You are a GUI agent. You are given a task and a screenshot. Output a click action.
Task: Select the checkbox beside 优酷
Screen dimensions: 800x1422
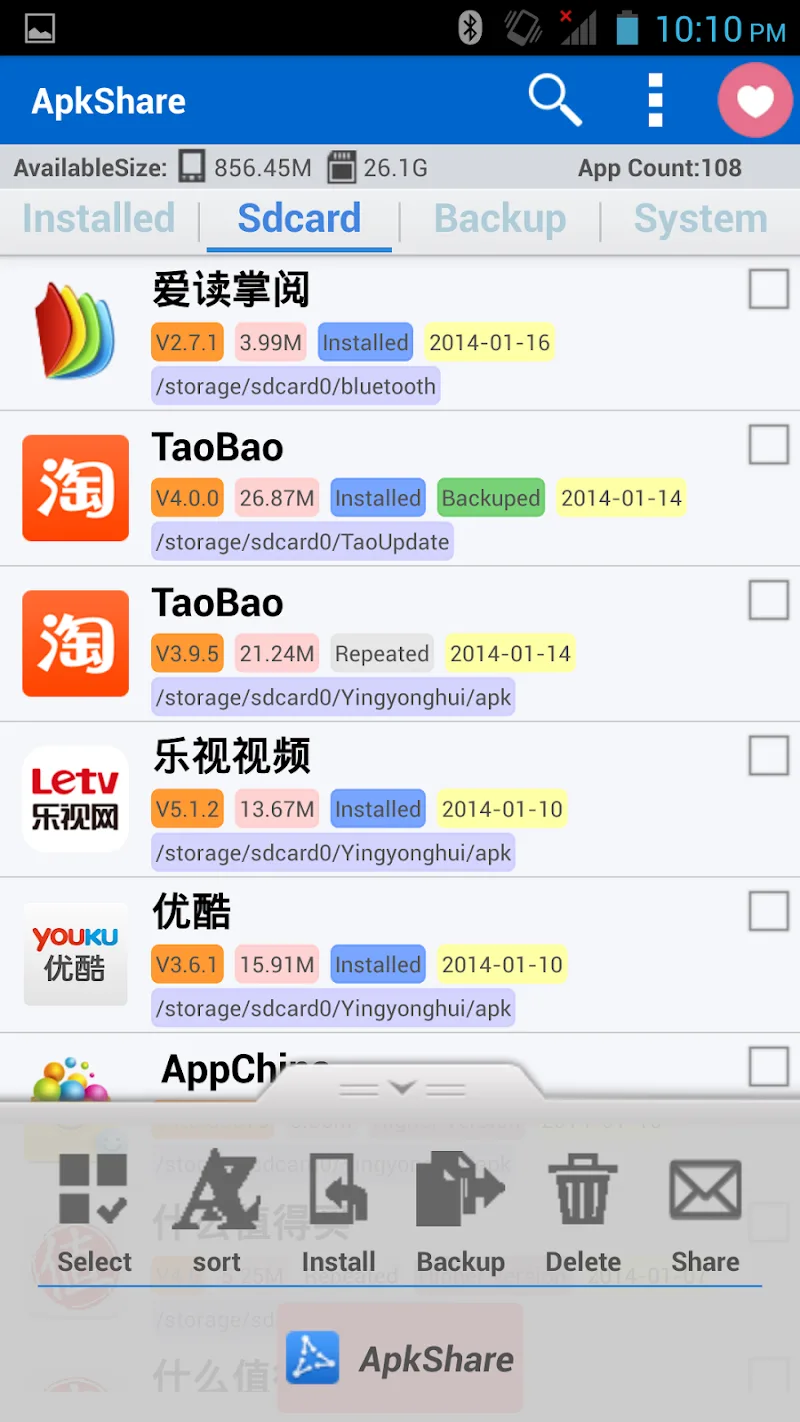pos(768,911)
